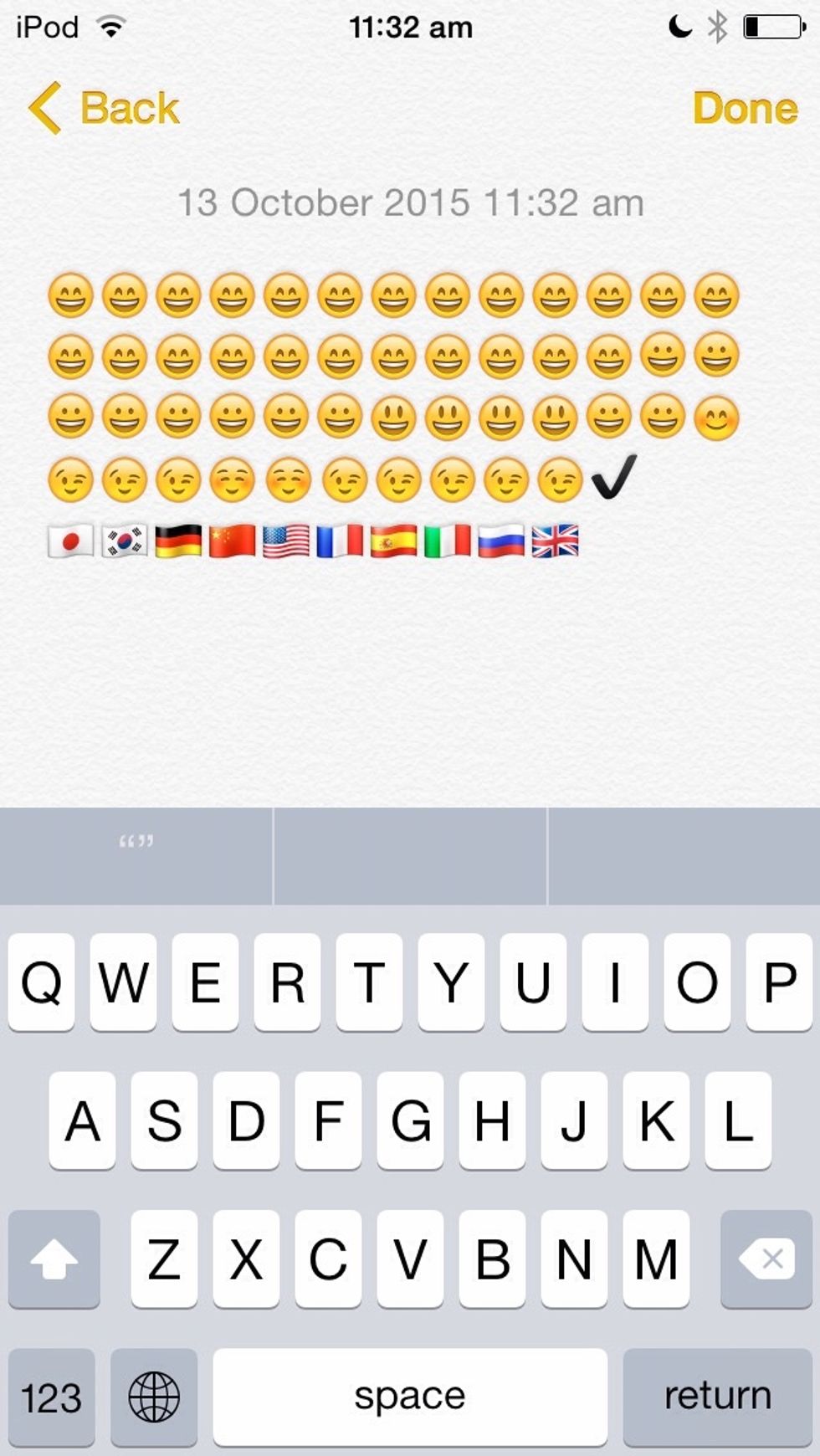
Task: Type the letter M key
Action: (x=656, y=1259)
